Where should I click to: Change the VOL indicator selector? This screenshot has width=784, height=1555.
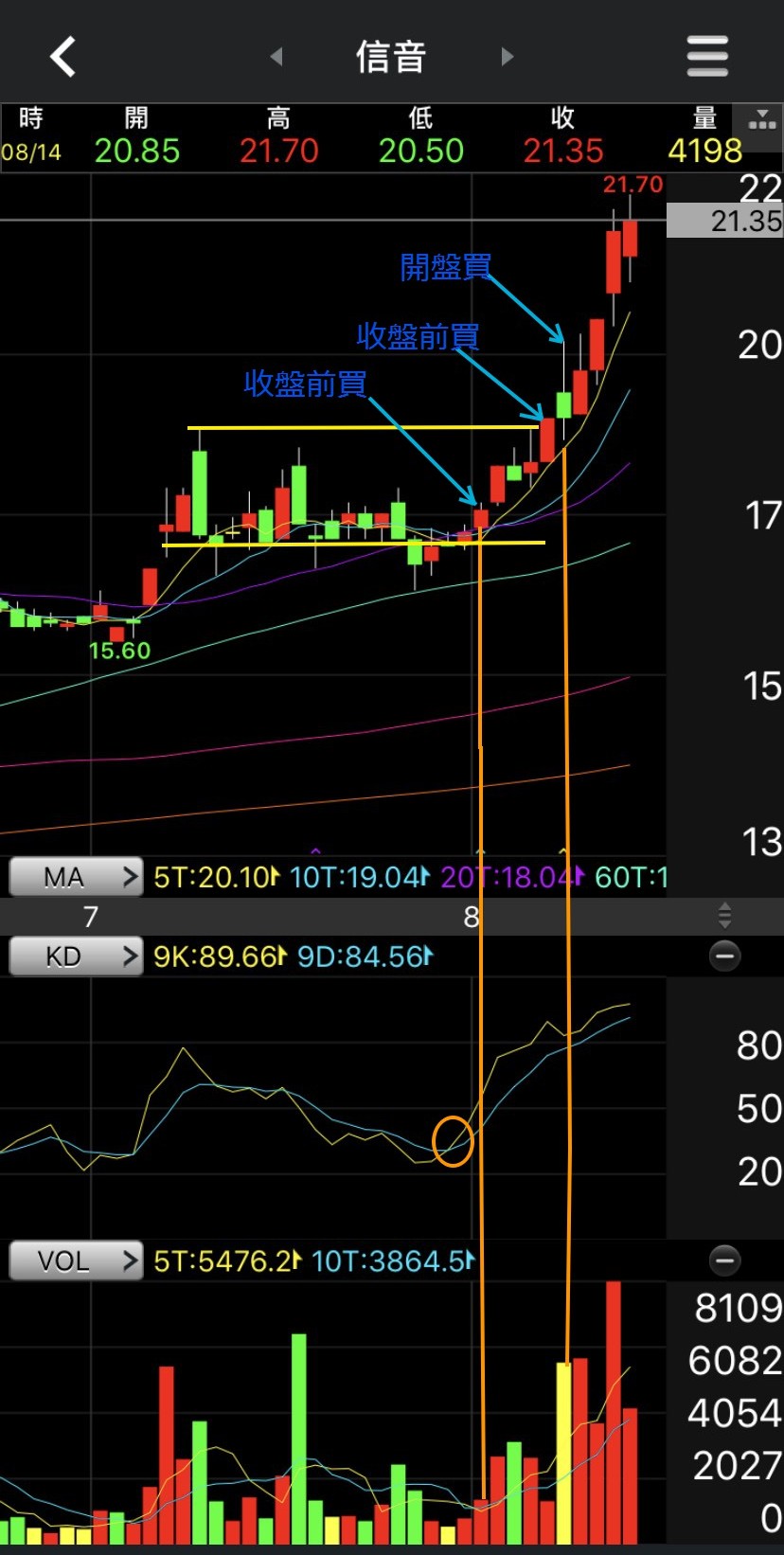76,1260
